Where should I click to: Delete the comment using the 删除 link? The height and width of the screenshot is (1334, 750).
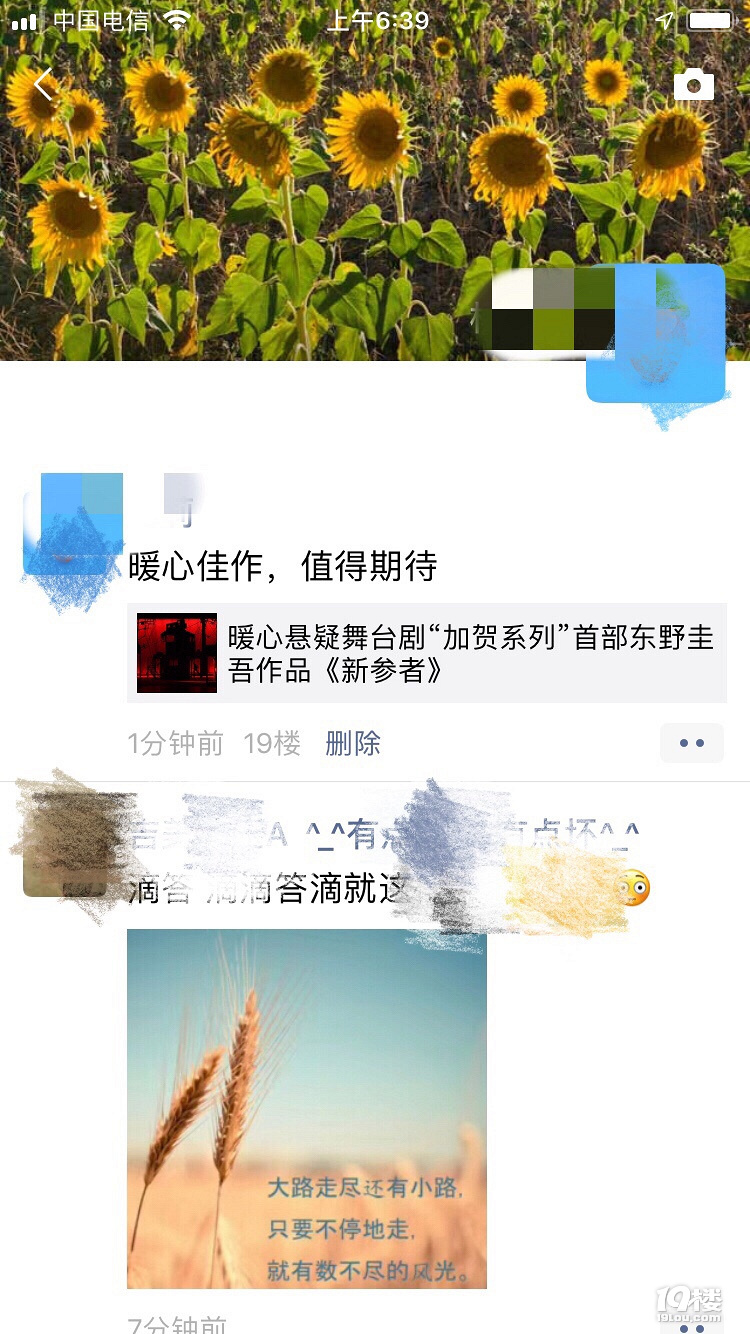coord(352,744)
